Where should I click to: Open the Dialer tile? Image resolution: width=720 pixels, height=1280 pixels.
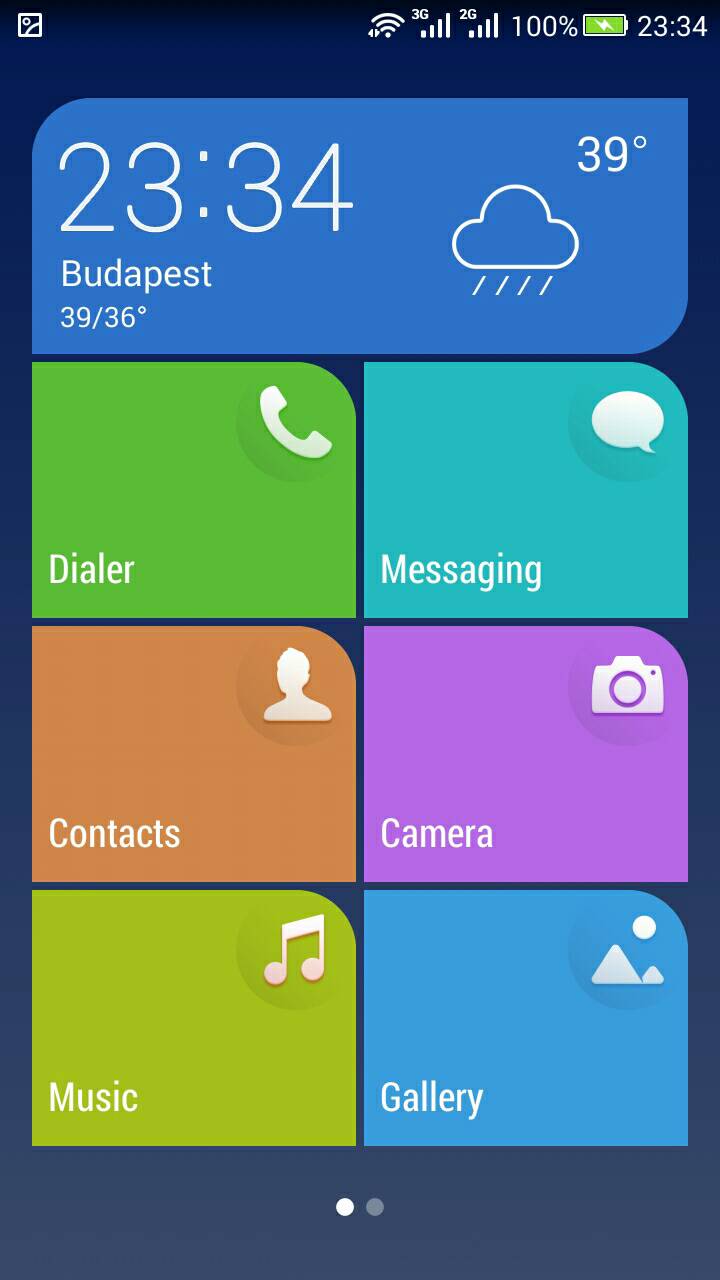coord(193,490)
